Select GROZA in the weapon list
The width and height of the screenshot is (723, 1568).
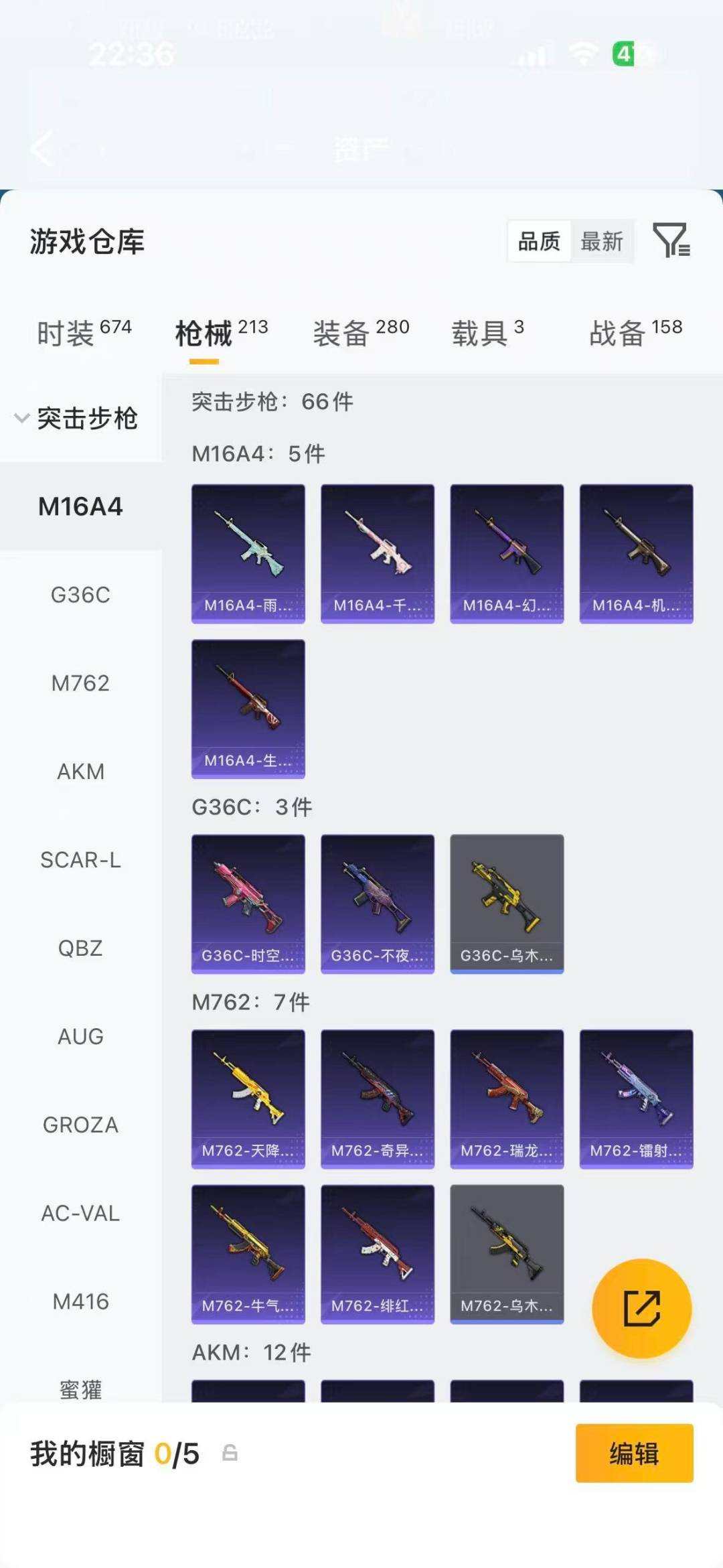pyautogui.click(x=80, y=1125)
